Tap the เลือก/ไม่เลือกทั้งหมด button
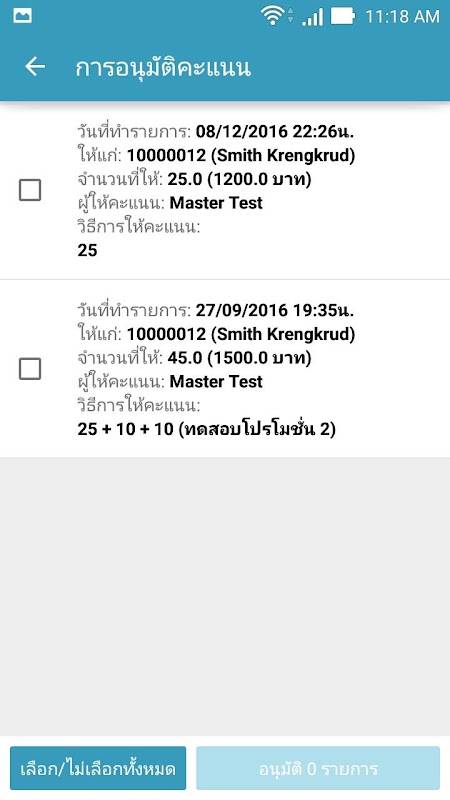Viewport: 450px width, 800px height. point(98,768)
